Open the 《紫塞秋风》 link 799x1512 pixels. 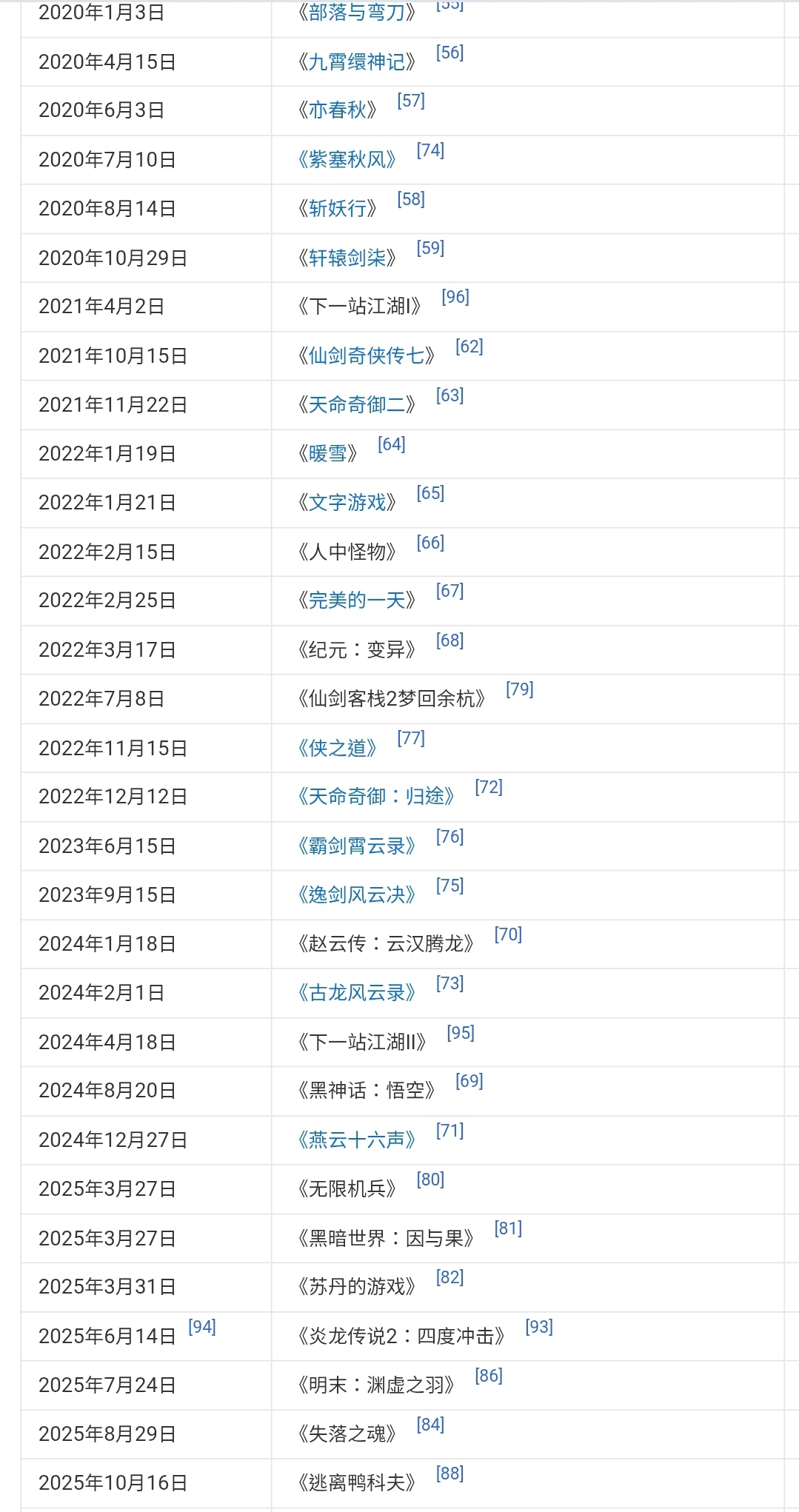point(347,160)
